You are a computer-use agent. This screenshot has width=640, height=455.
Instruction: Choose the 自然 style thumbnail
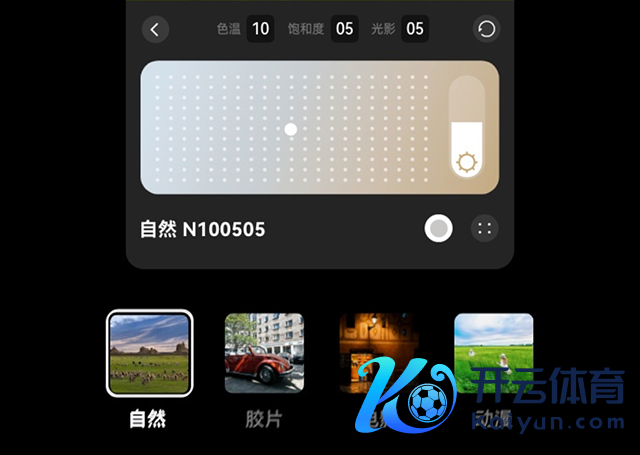(149, 353)
